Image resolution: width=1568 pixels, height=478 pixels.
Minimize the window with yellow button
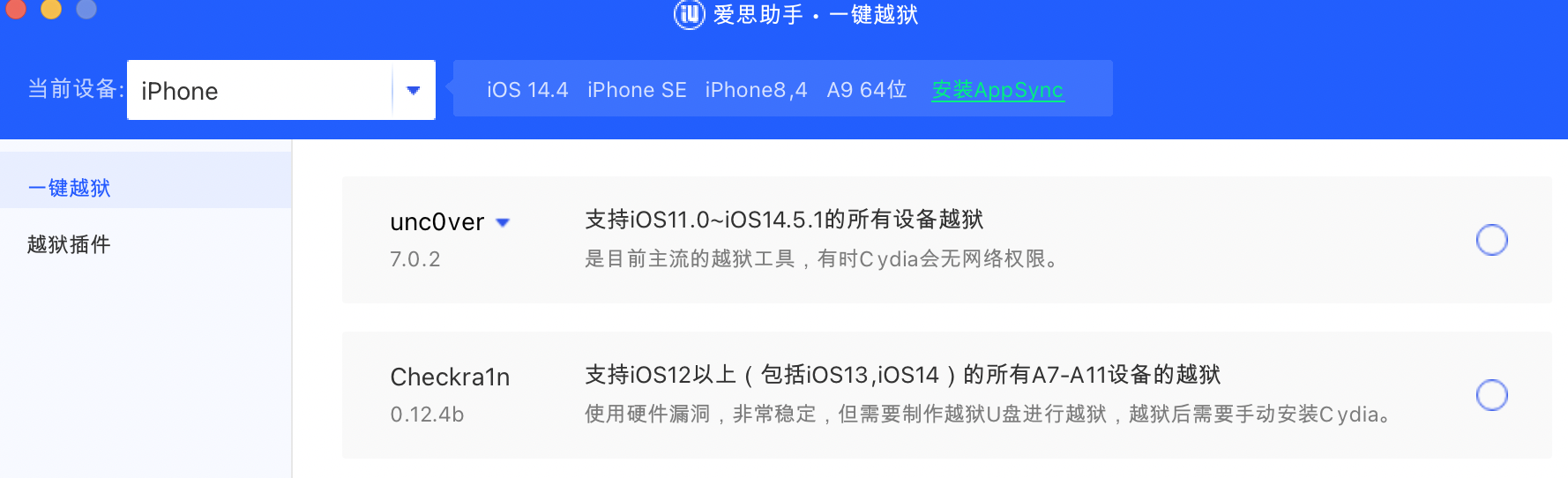pos(51,8)
